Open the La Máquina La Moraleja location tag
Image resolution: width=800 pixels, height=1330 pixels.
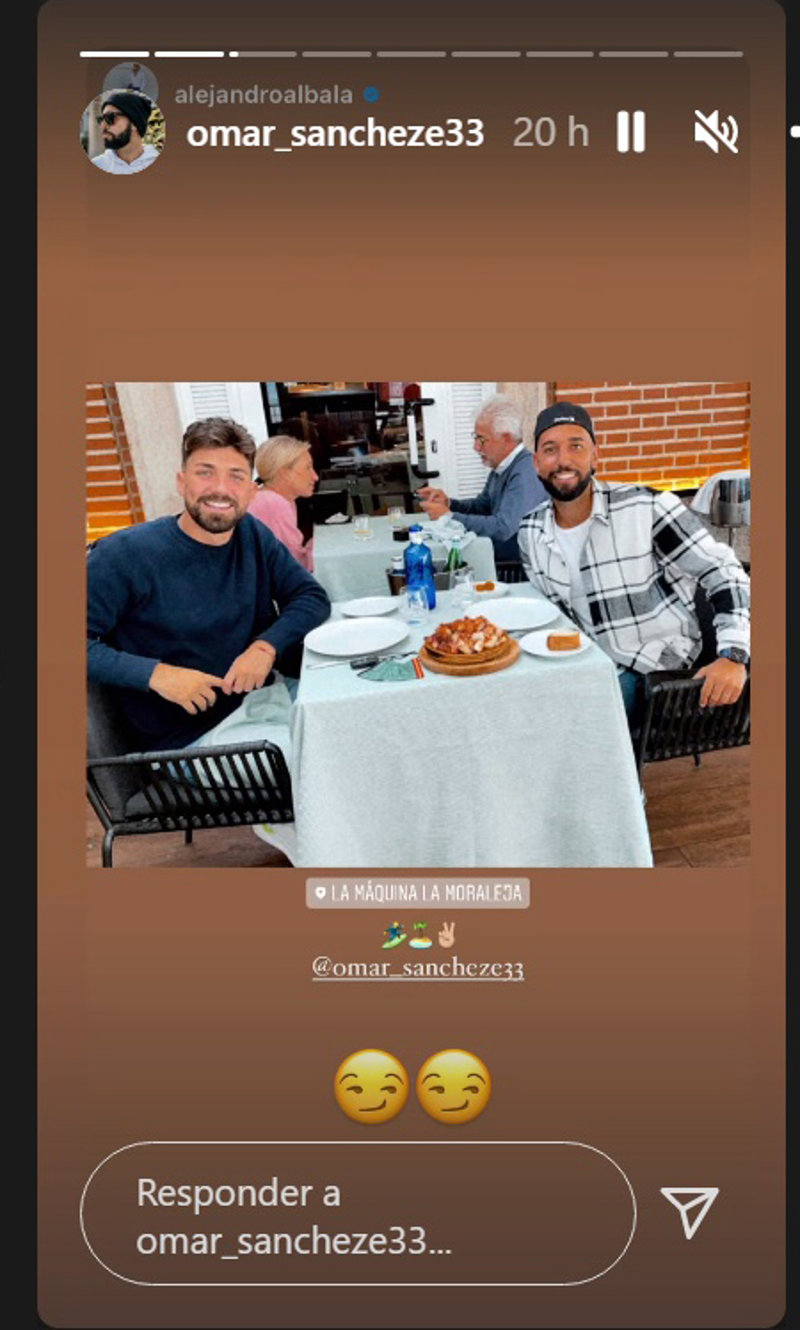(x=418, y=893)
